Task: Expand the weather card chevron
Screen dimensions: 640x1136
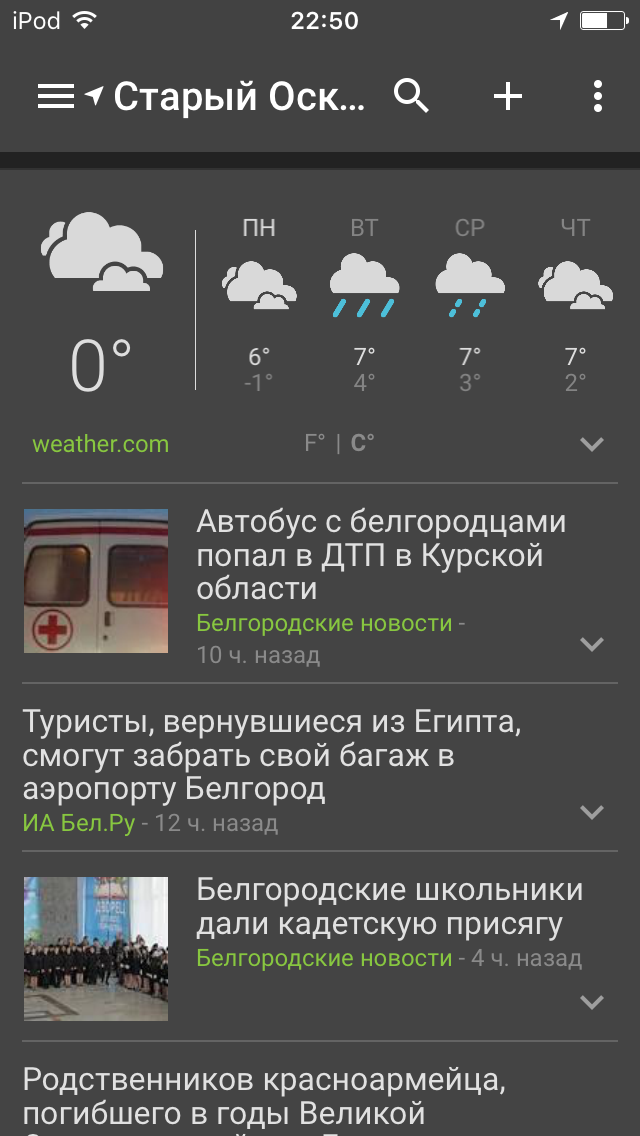Action: click(592, 444)
